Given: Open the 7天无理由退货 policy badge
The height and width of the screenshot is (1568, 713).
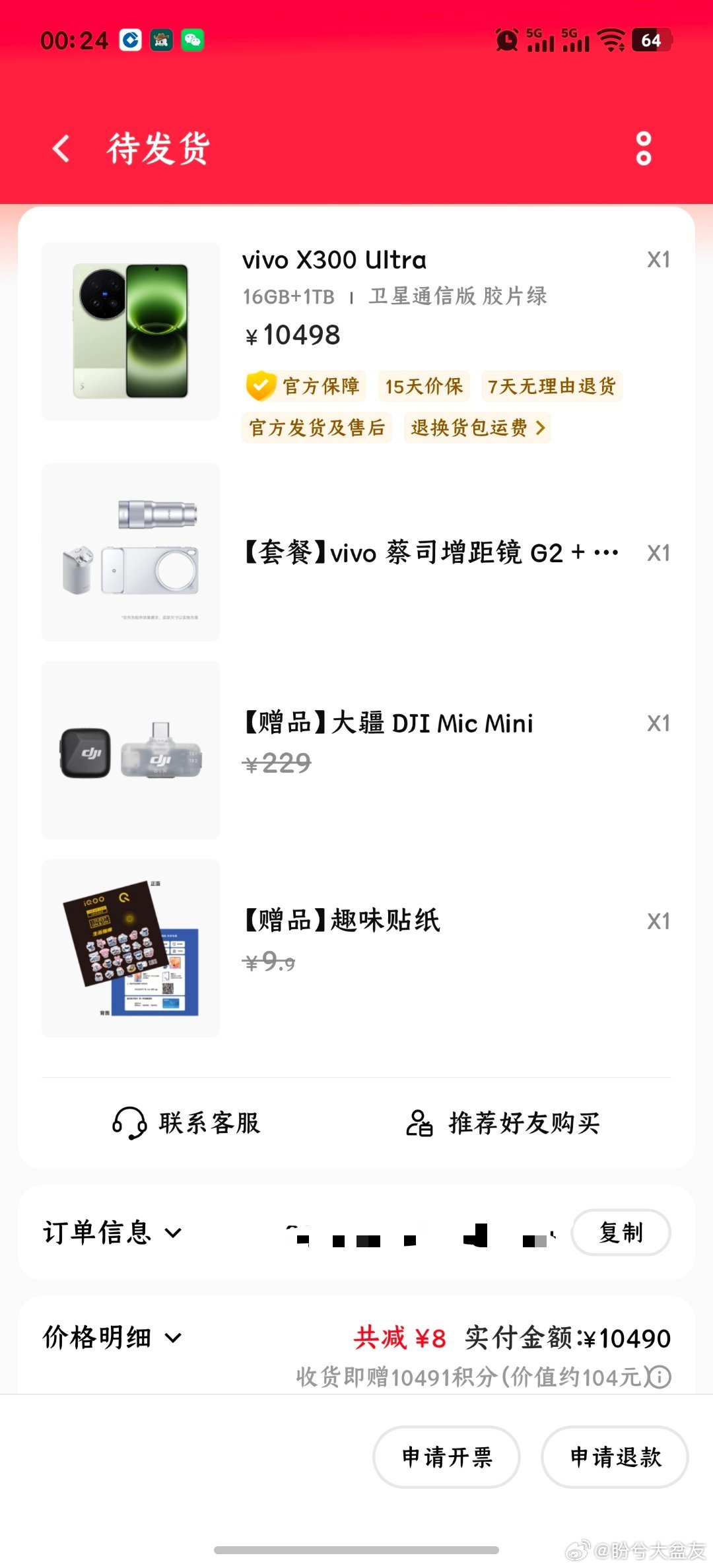Looking at the screenshot, I should [552, 386].
